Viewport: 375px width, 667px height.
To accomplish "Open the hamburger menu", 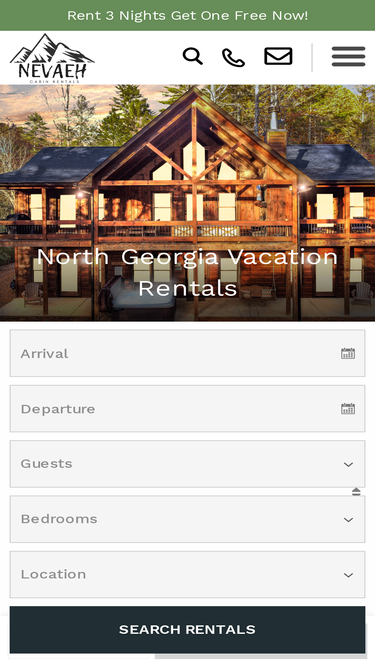I will (348, 57).
